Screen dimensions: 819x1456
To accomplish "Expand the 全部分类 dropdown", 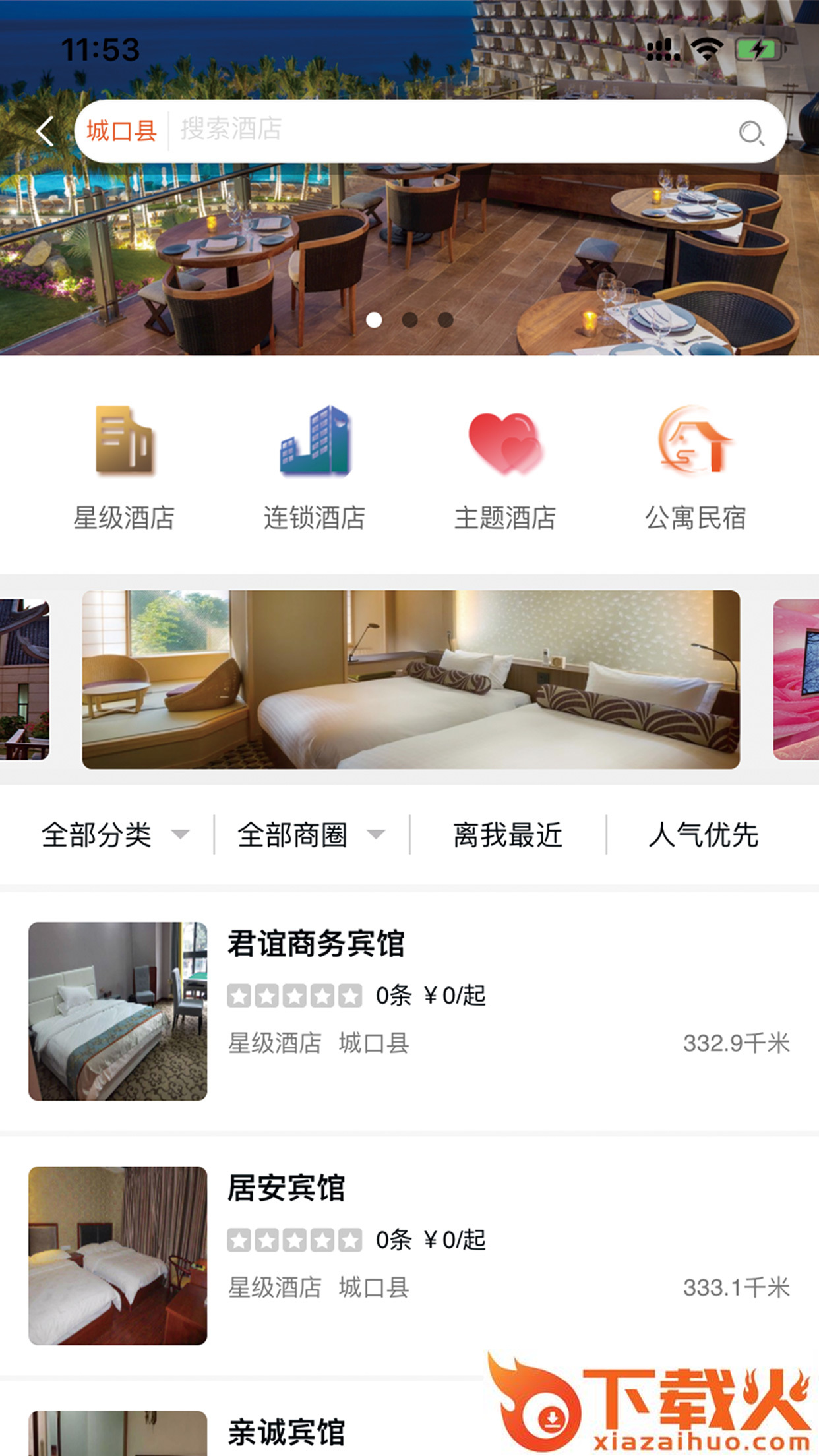I will click(115, 835).
